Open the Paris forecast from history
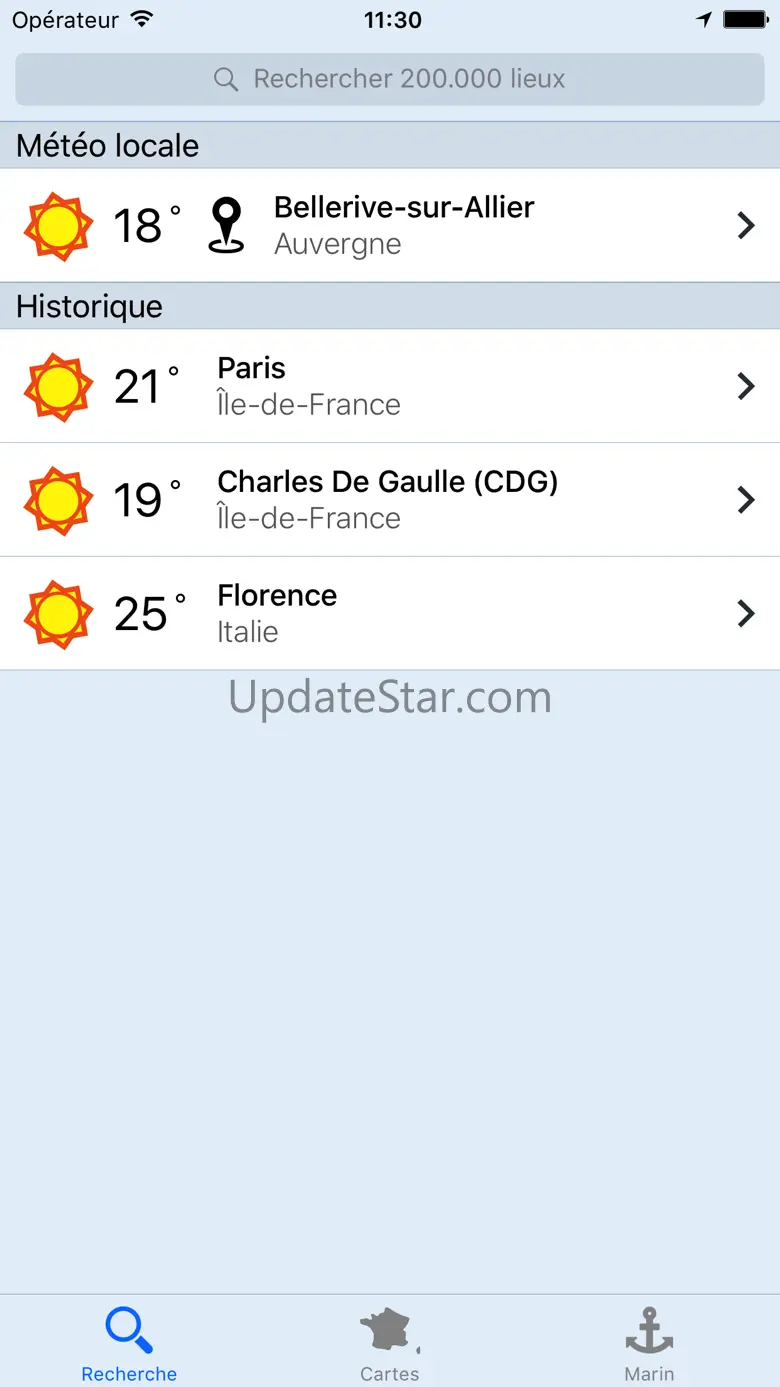This screenshot has width=780, height=1387. pos(390,386)
